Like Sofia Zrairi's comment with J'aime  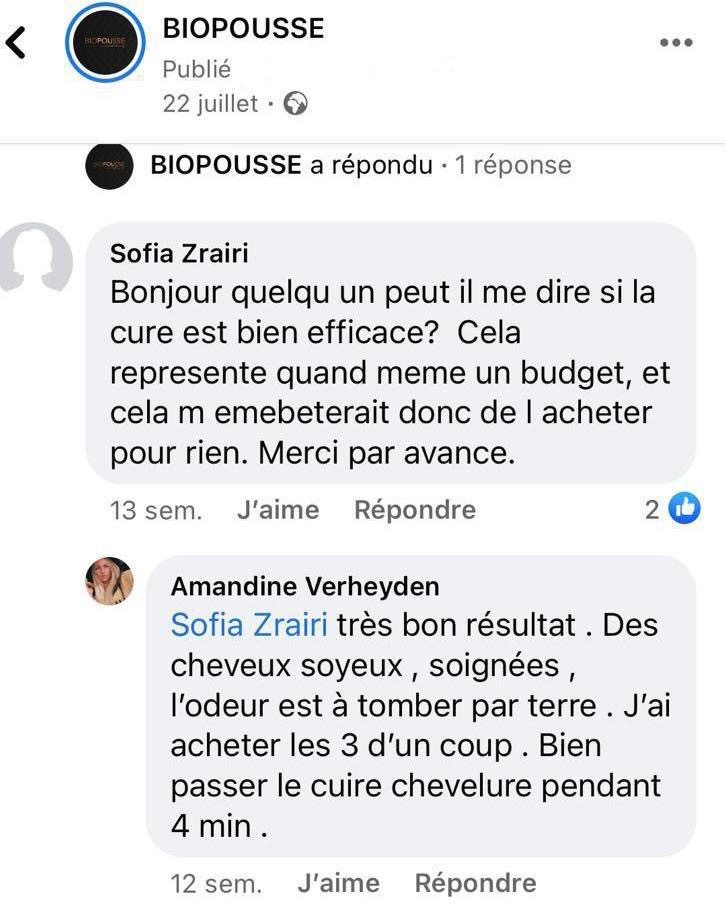tap(278, 510)
